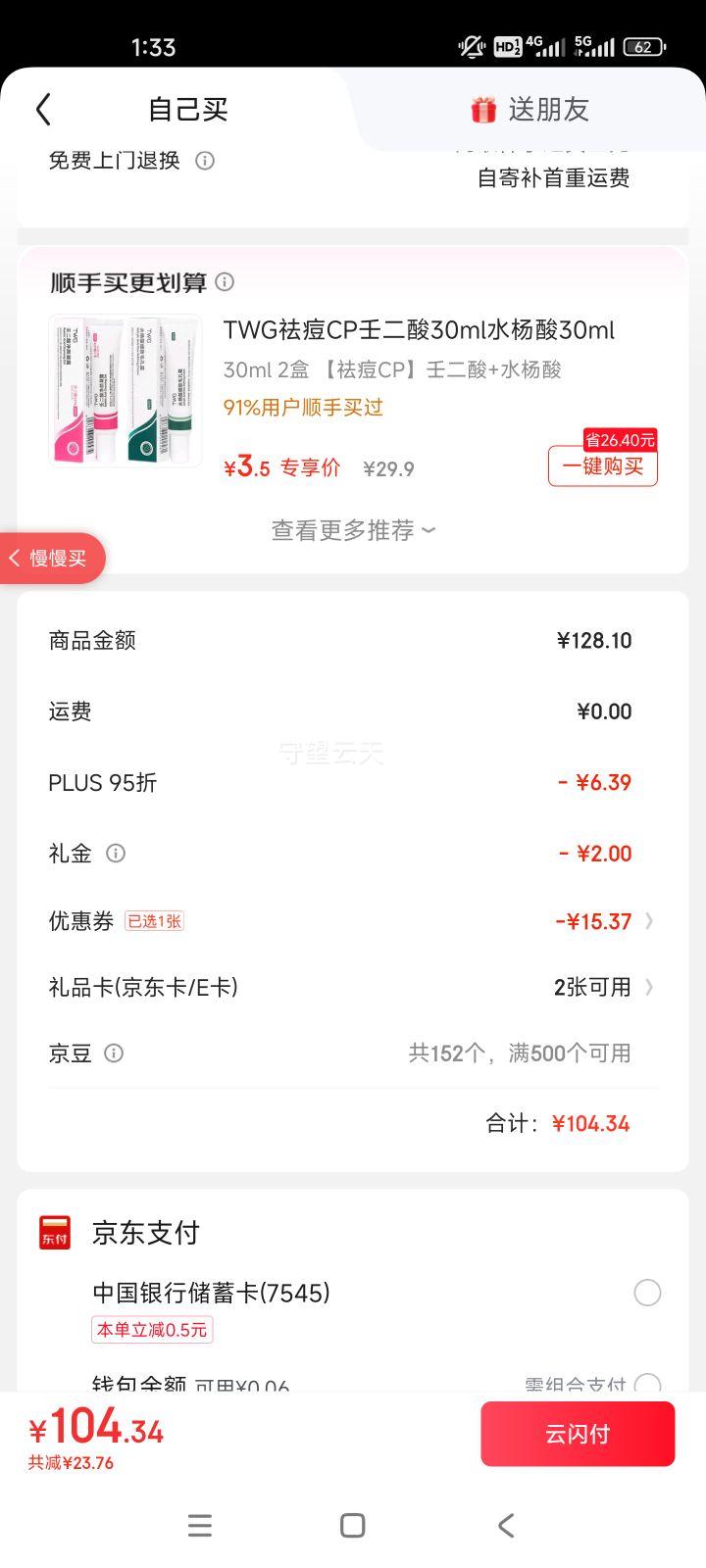The image size is (706, 1568).
Task: Tap the 顺手买更划算 info icon
Action: coord(225,282)
